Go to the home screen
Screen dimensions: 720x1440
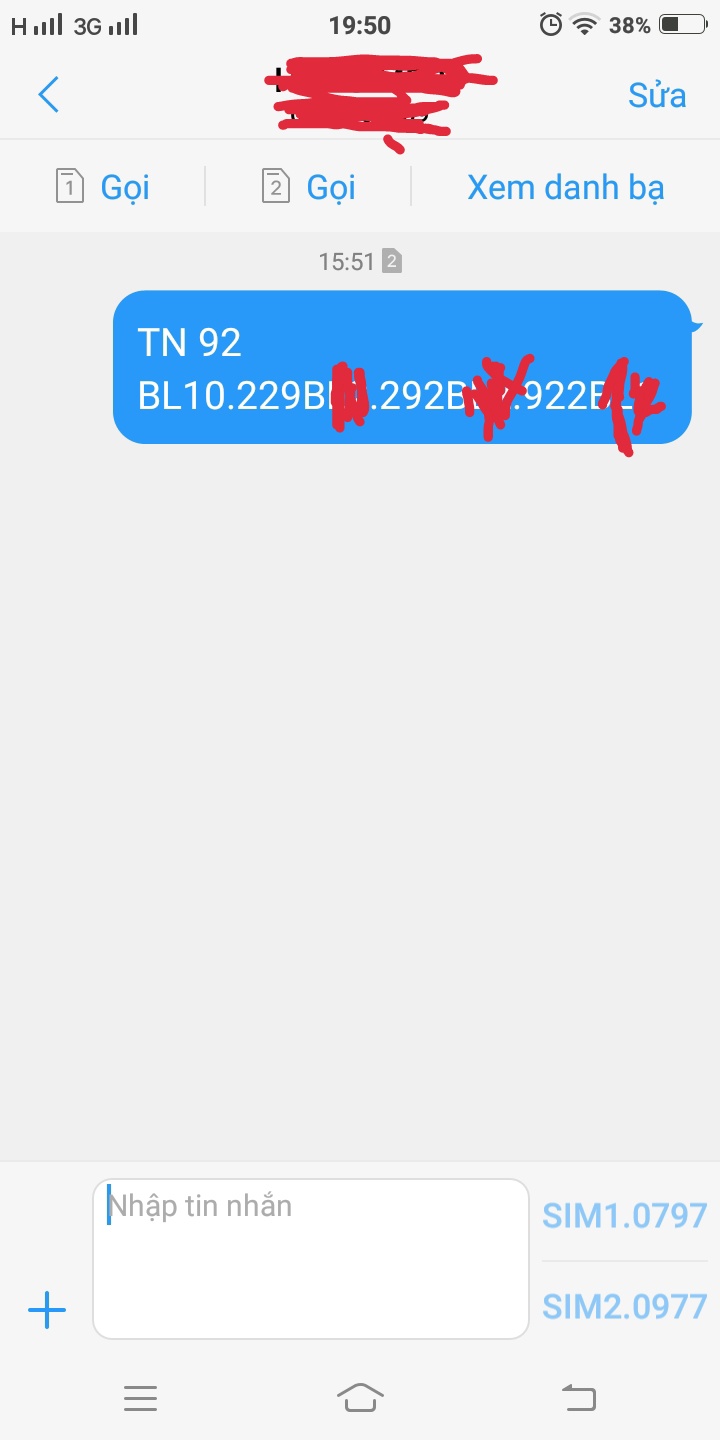click(360, 1397)
